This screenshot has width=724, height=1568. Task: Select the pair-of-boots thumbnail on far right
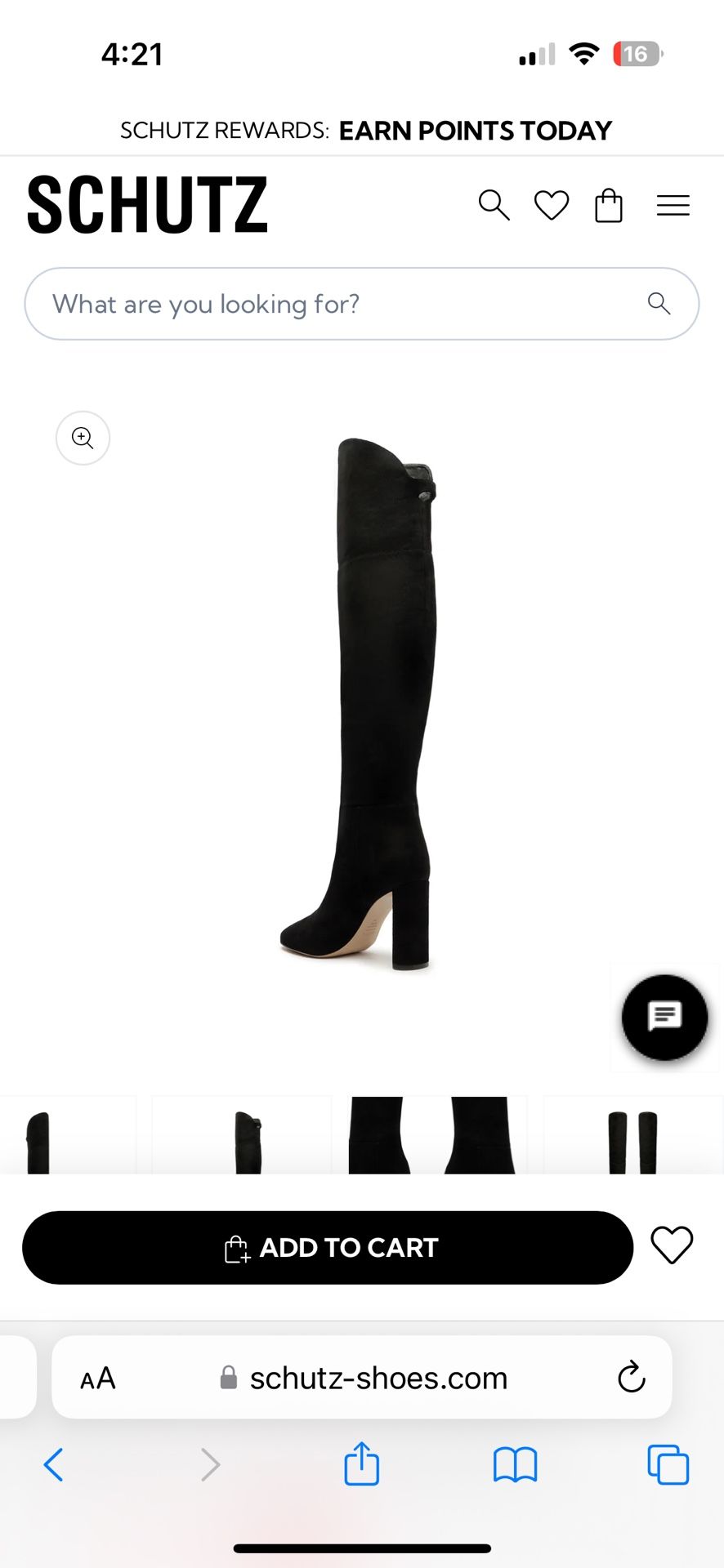click(633, 1136)
